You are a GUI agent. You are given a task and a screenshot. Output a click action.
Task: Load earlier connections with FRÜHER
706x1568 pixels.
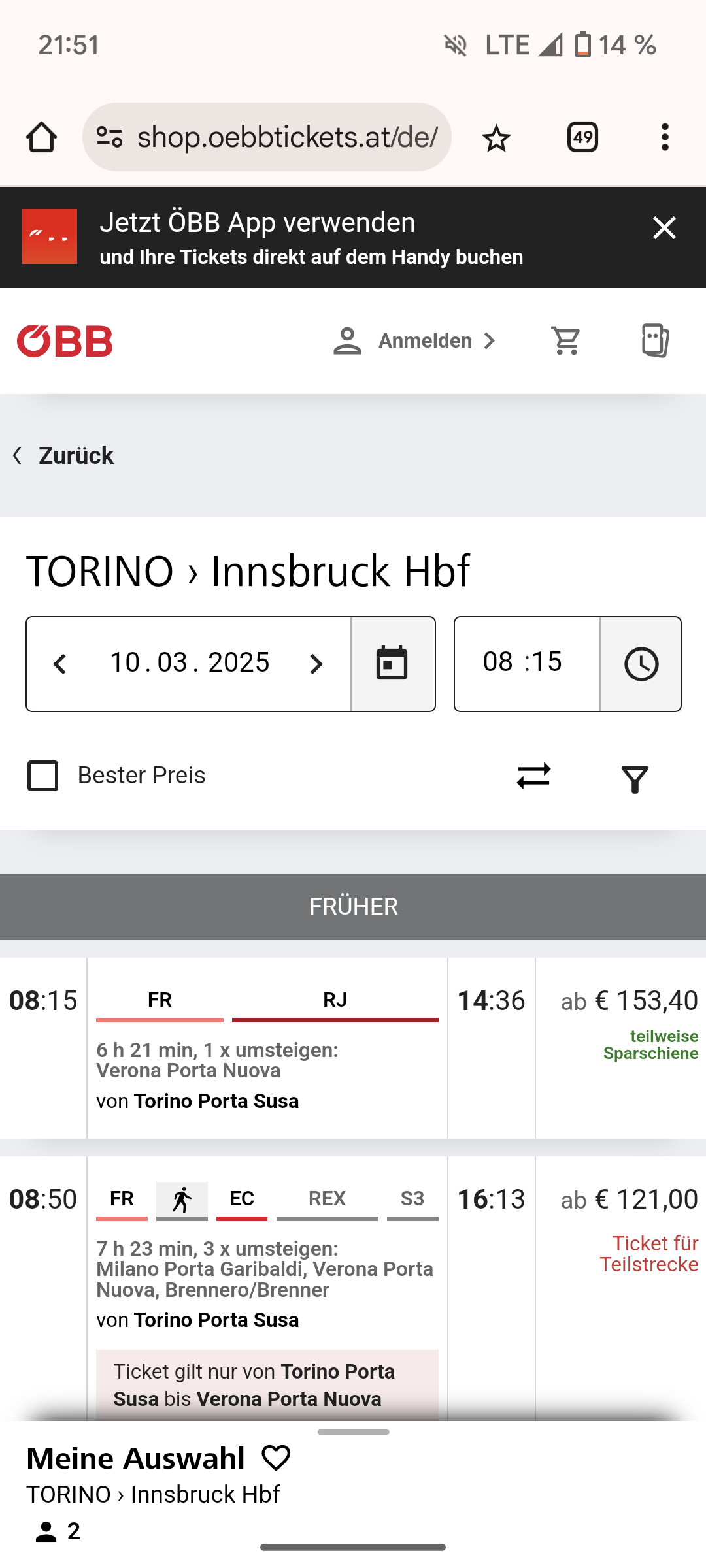tap(353, 907)
